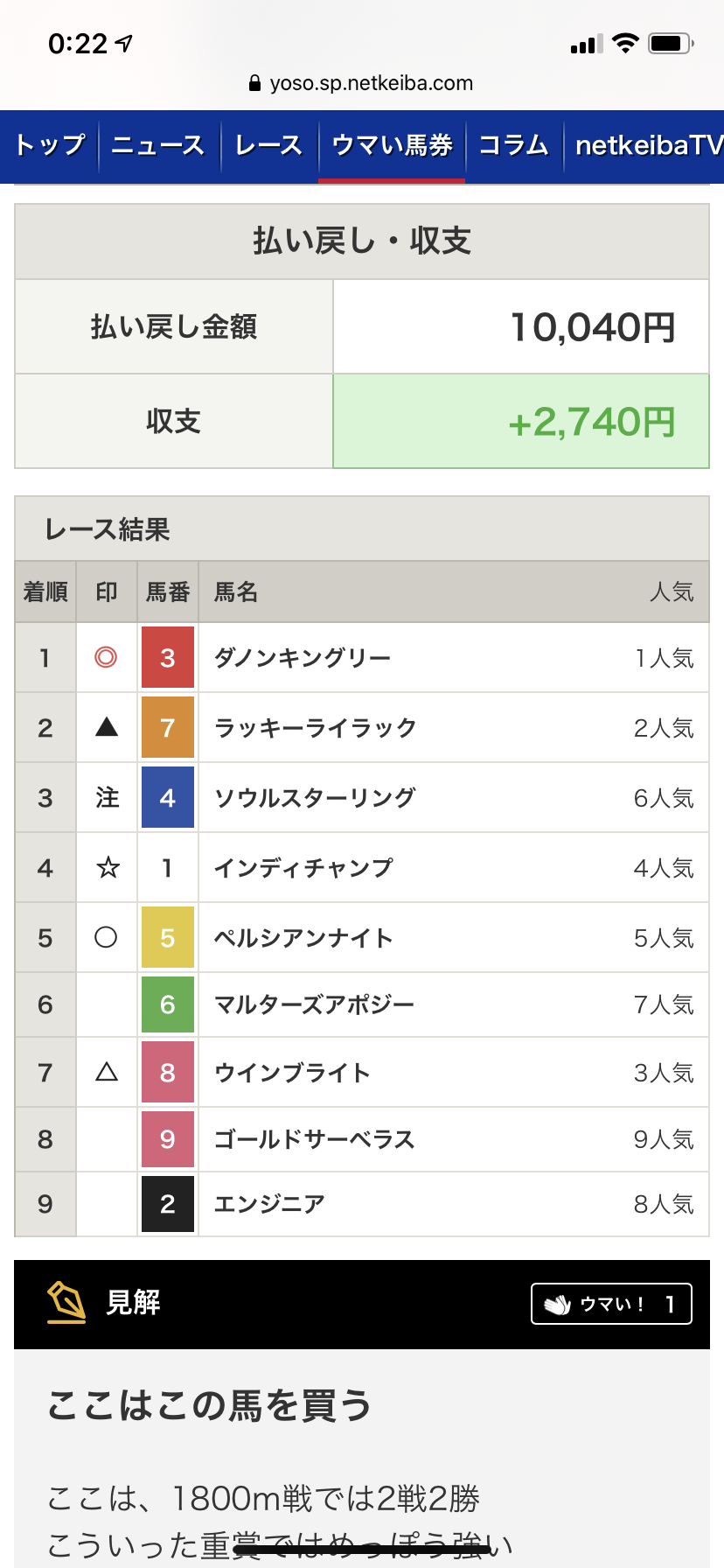
Task: Go to the レース tab
Action: coord(268,145)
